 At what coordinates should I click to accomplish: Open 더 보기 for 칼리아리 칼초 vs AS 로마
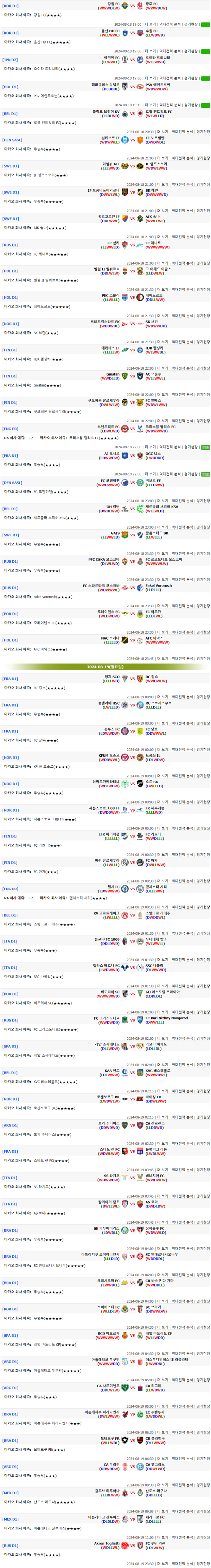click(x=163, y=1222)
